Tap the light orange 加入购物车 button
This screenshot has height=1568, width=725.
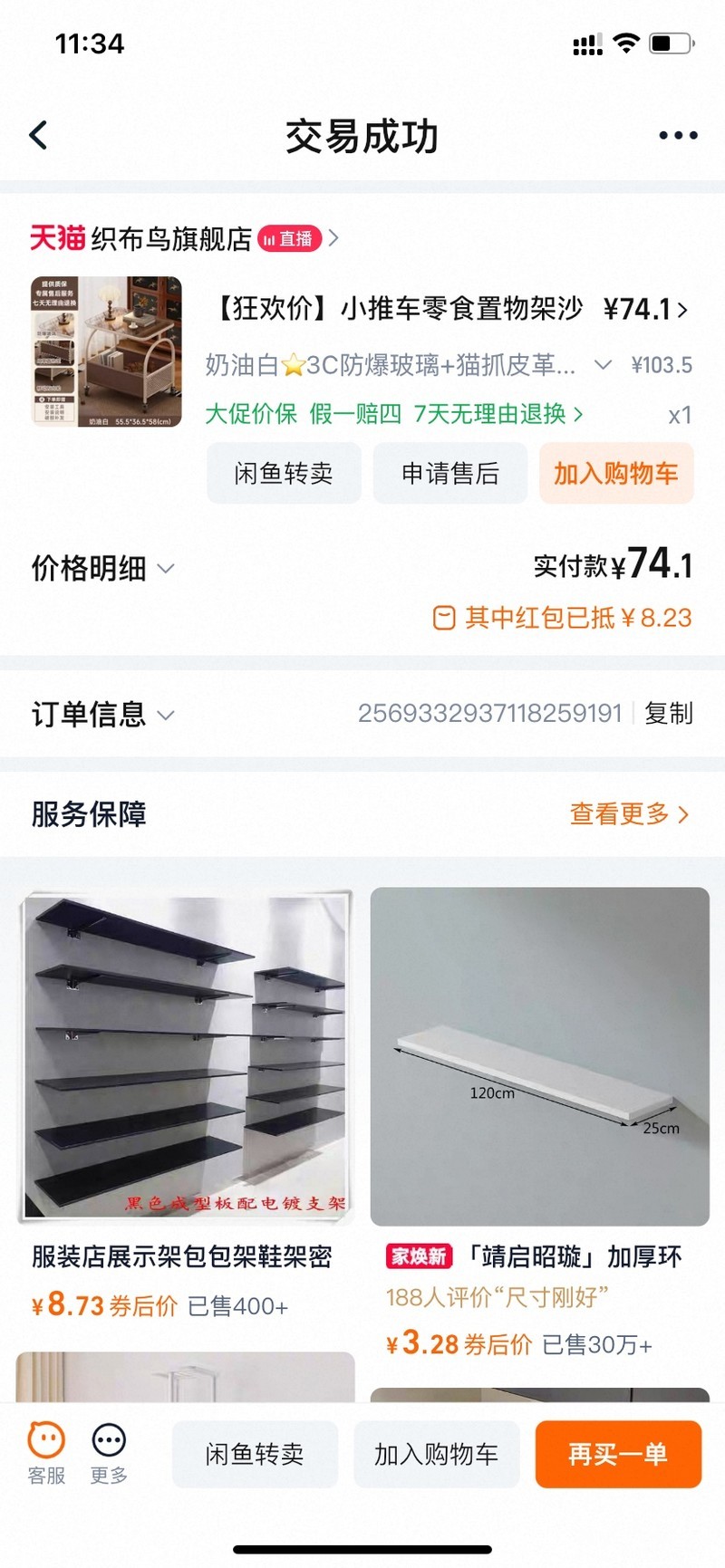(x=616, y=474)
